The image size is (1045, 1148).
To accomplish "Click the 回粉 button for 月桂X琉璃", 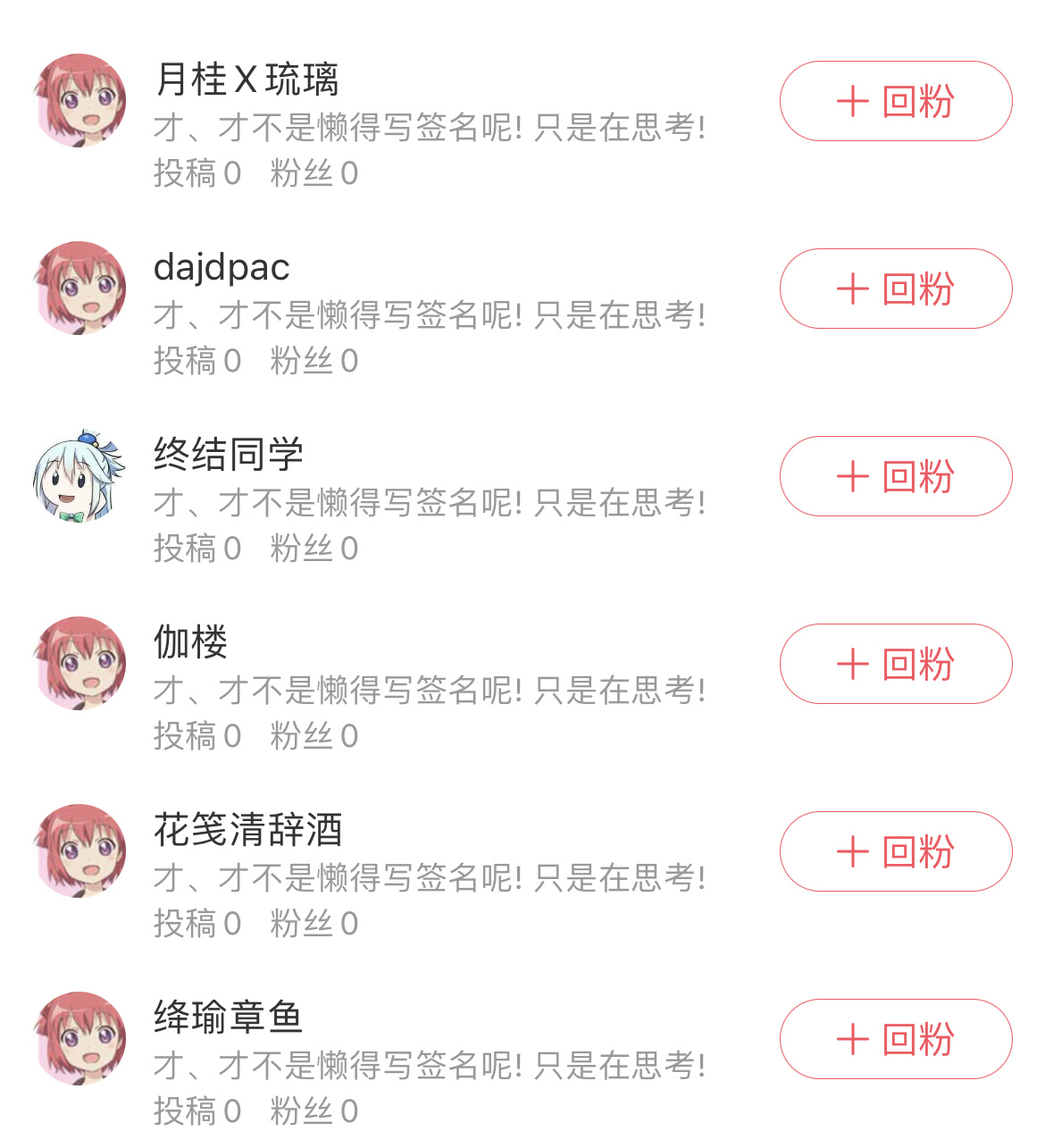I will pyautogui.click(x=895, y=101).
